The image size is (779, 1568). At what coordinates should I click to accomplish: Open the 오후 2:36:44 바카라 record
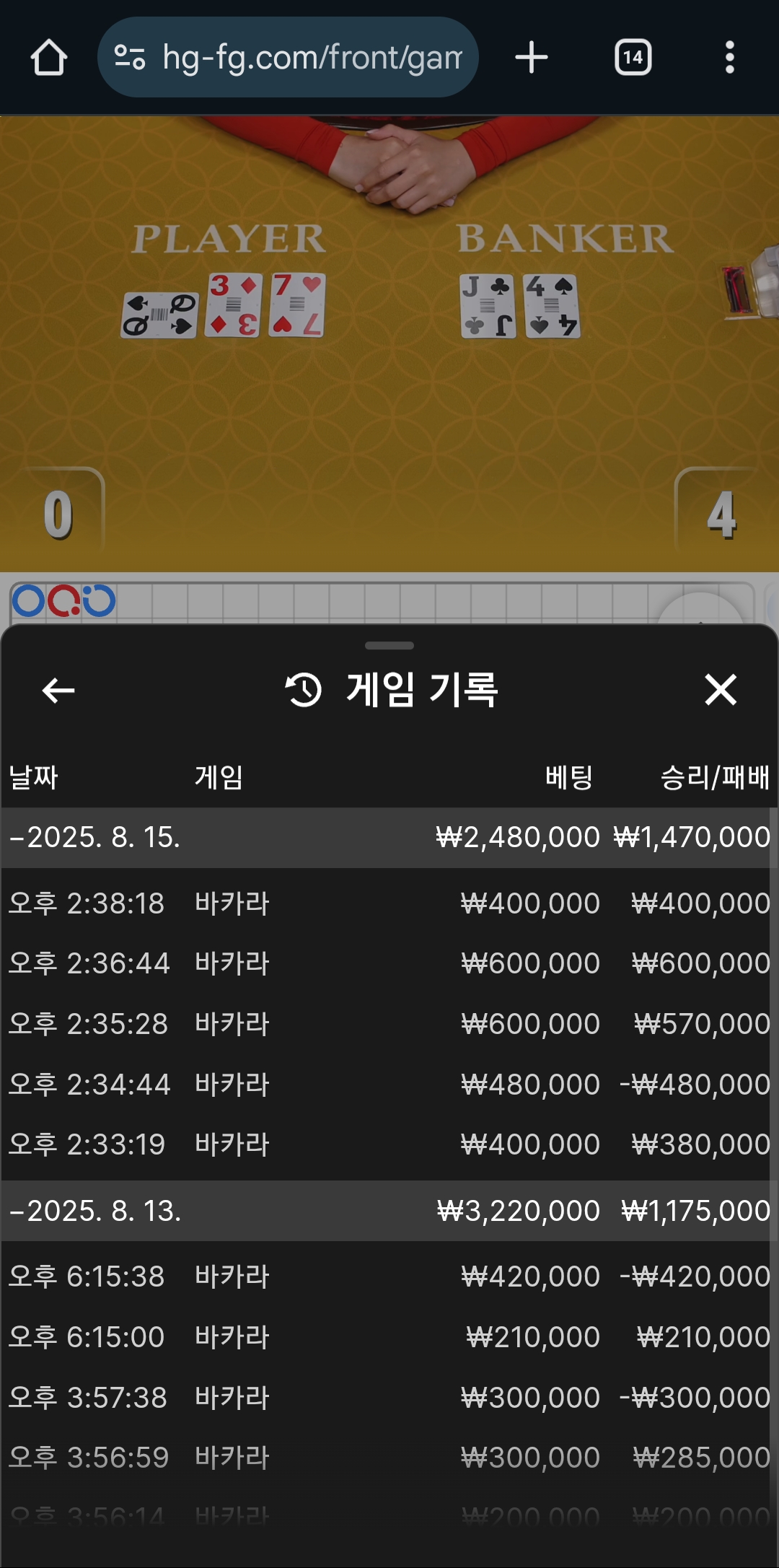click(386, 963)
